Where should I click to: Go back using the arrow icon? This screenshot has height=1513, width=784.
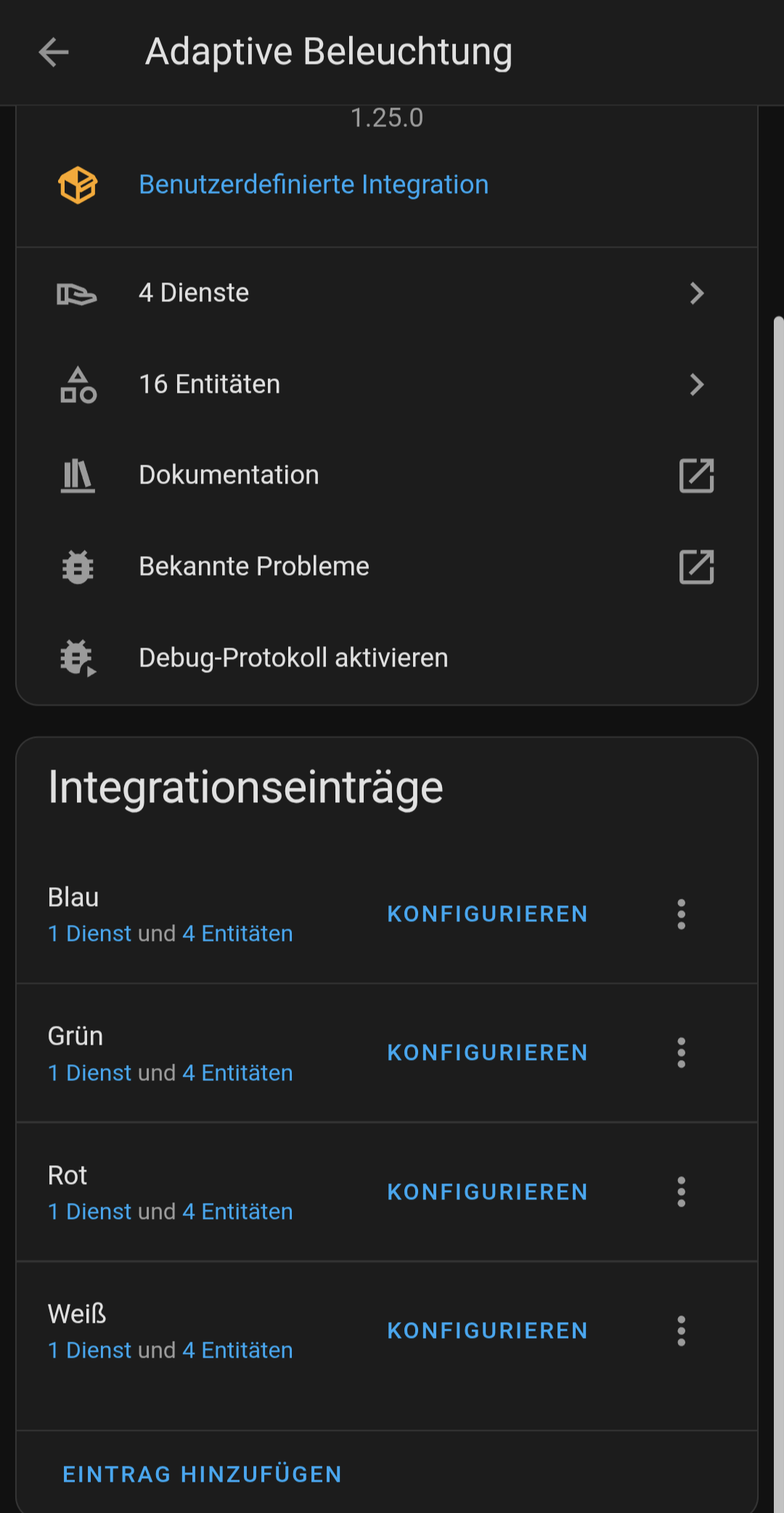54,52
